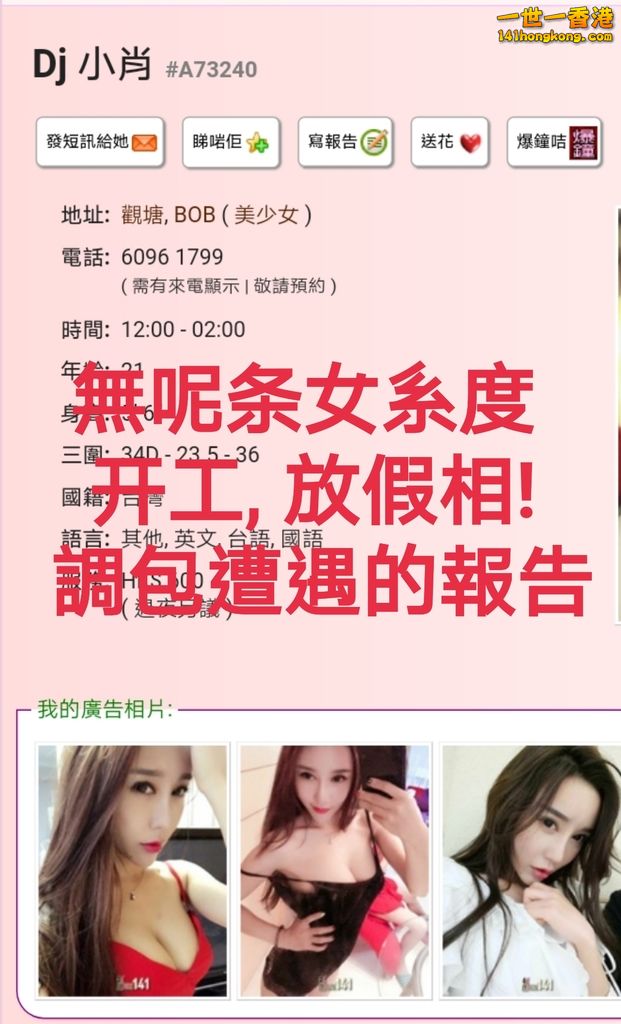Tap the 爆鐘咭 button
The image size is (621, 1024).
pyautogui.click(x=554, y=142)
